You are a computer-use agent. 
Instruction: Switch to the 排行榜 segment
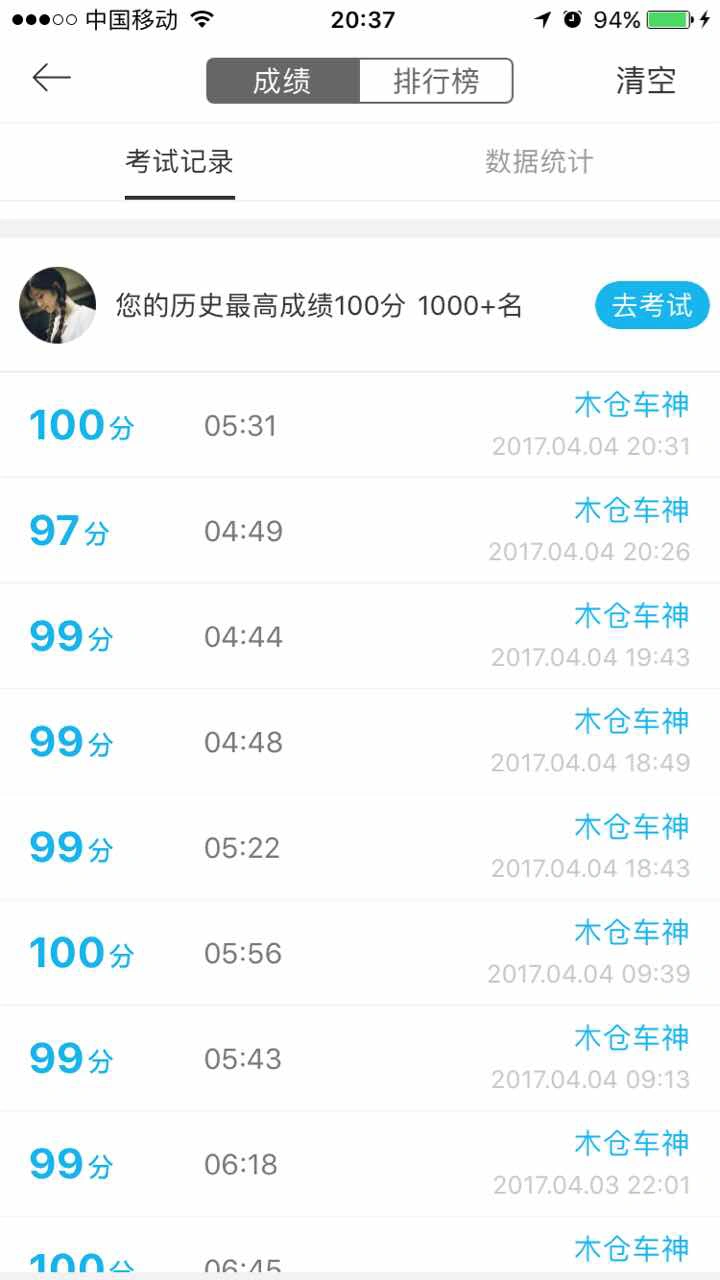click(436, 81)
